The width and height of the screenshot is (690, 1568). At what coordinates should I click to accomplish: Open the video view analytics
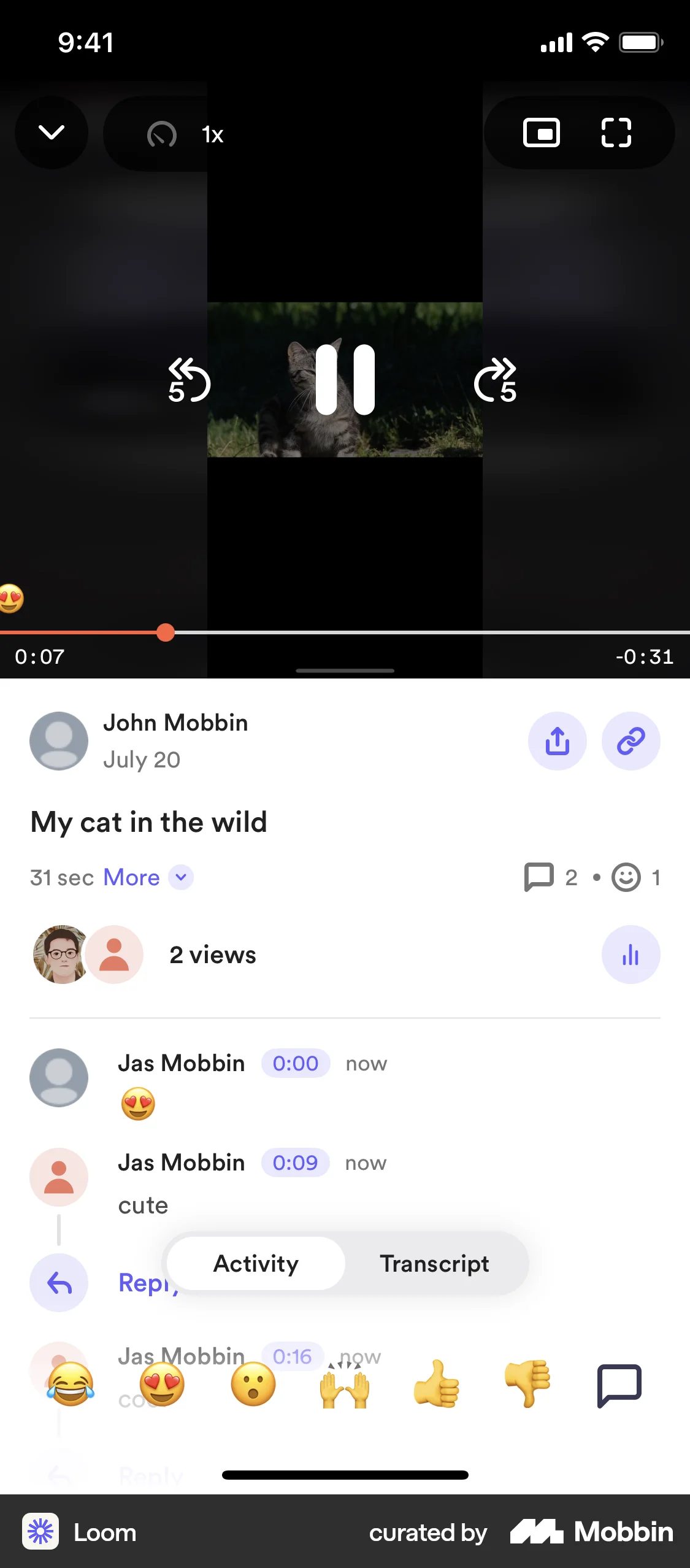(x=631, y=955)
